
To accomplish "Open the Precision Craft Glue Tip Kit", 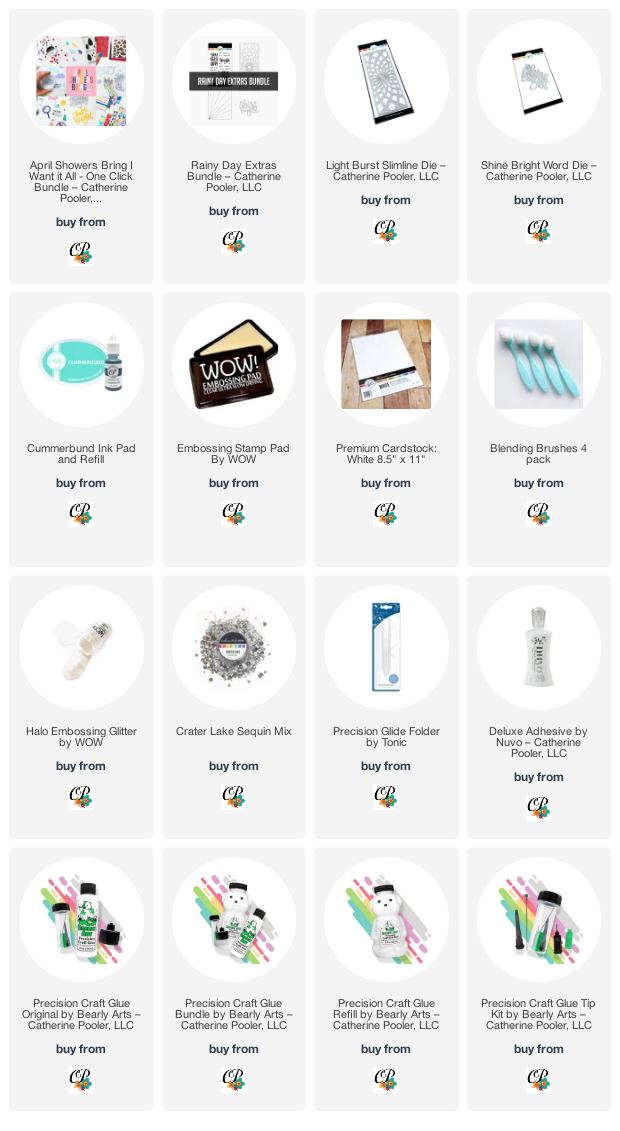I will point(539,979).
